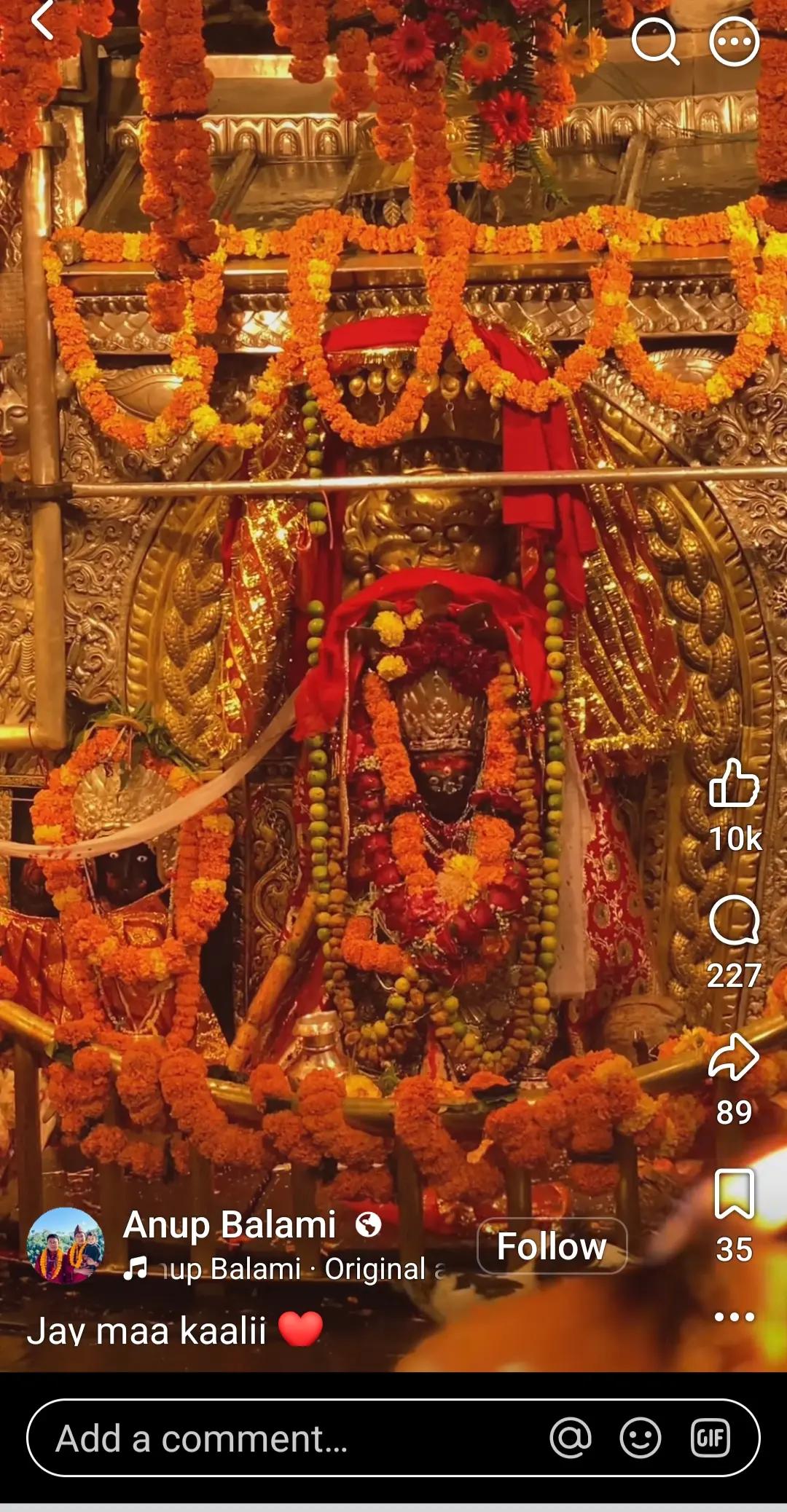The height and width of the screenshot is (1512, 787).
Task: Open the emoji picker in comment bar
Action: tap(641, 1438)
